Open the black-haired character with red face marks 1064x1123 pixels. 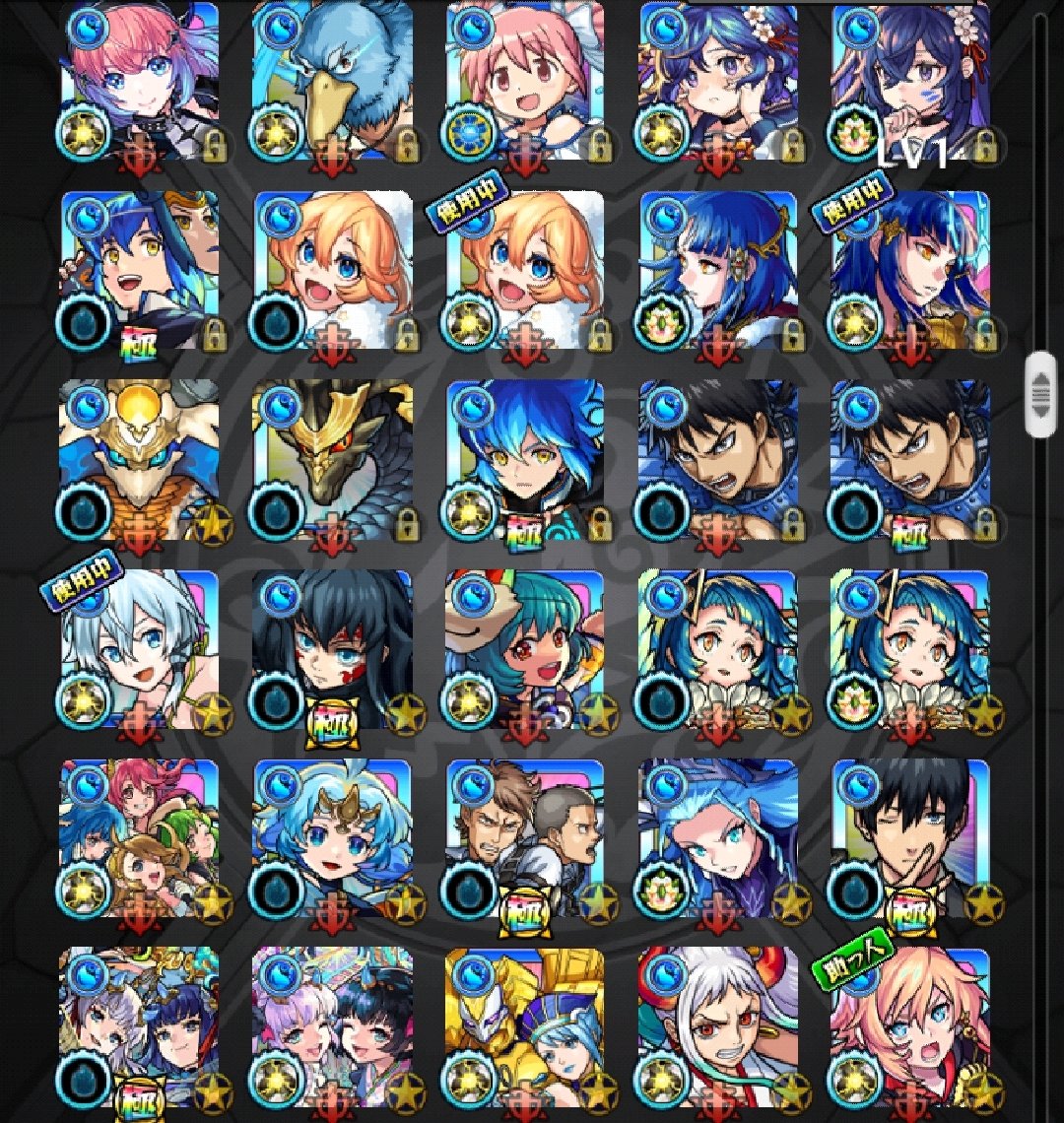[332, 648]
